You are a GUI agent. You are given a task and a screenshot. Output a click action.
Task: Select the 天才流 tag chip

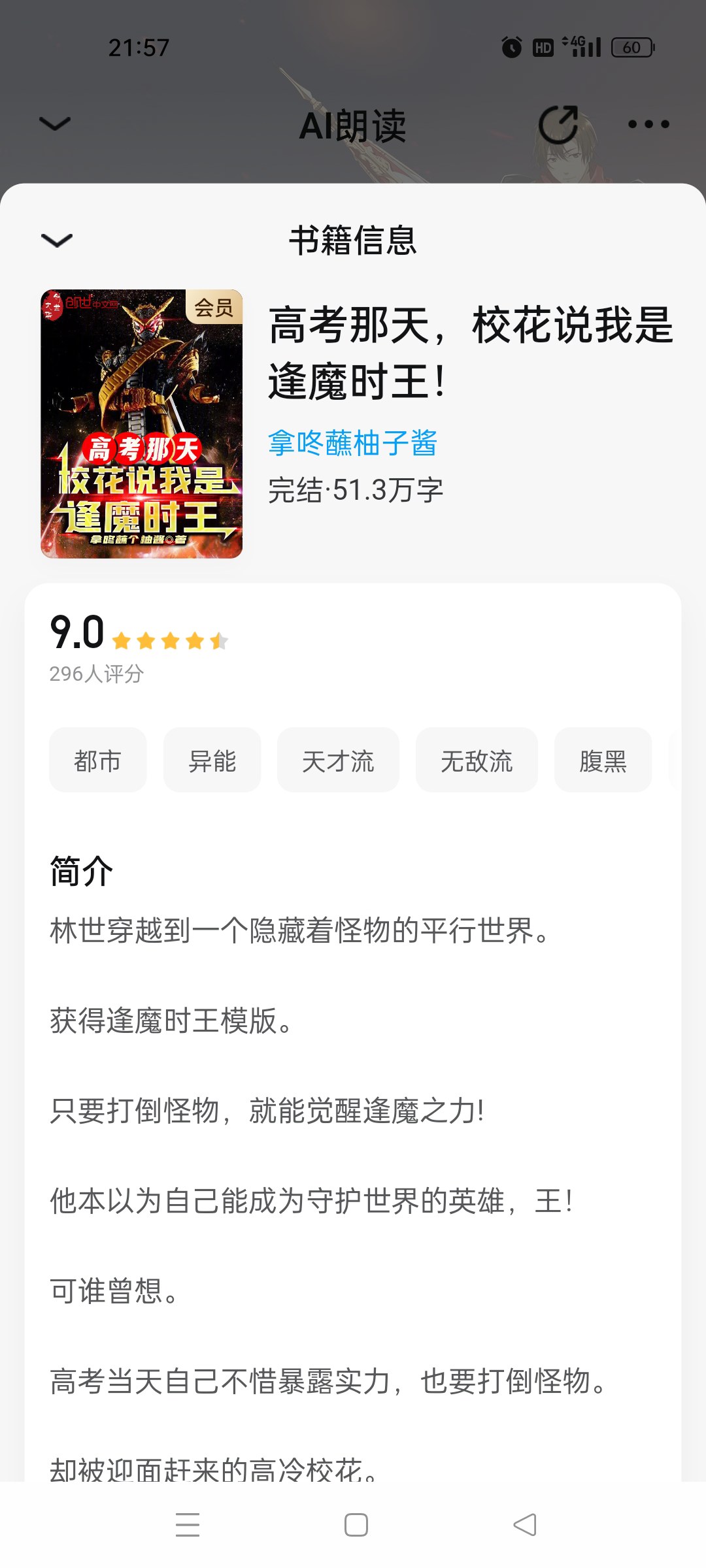click(338, 760)
